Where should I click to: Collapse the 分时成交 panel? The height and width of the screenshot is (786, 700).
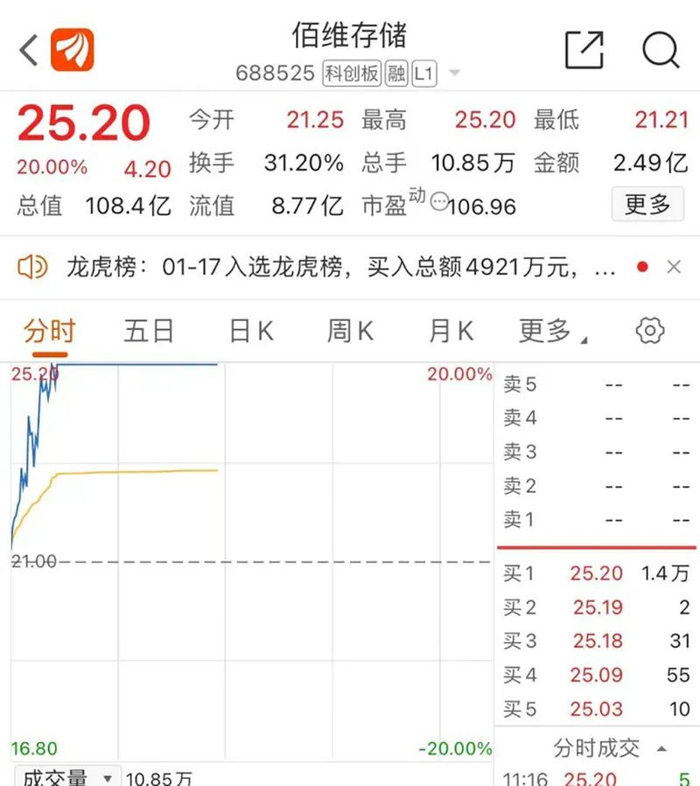click(x=661, y=748)
